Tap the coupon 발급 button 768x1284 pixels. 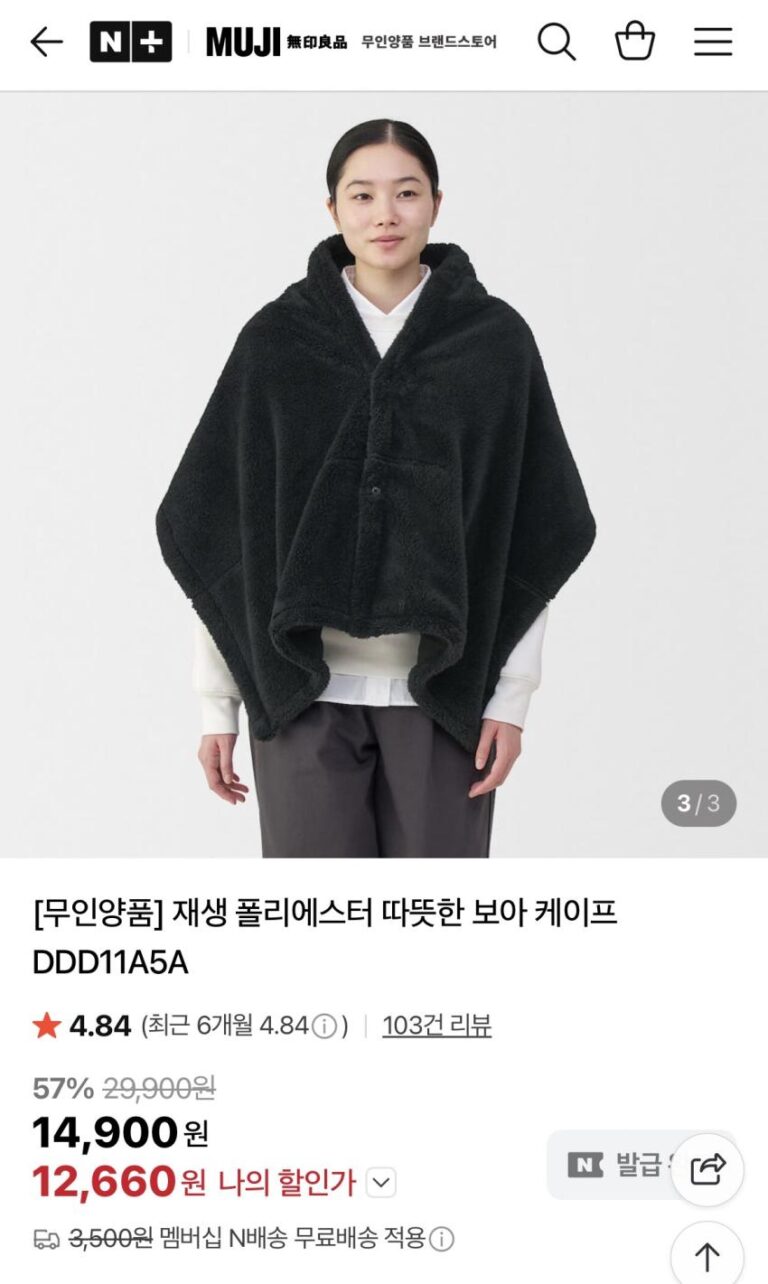point(610,1164)
